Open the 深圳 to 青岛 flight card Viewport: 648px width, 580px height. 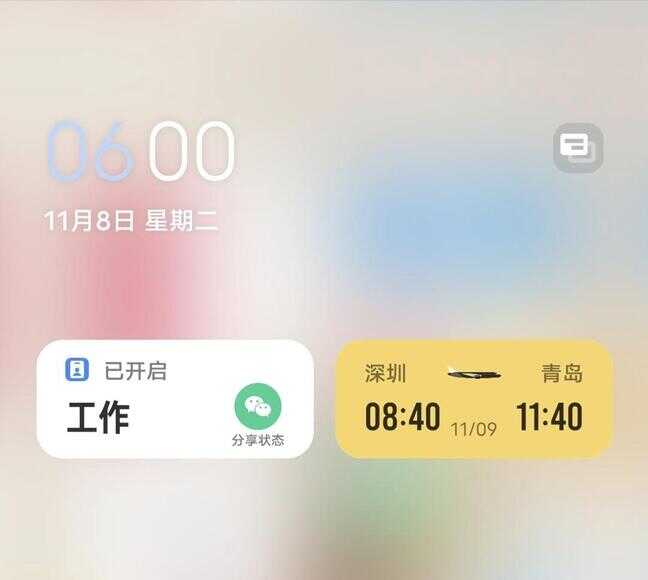(x=473, y=400)
